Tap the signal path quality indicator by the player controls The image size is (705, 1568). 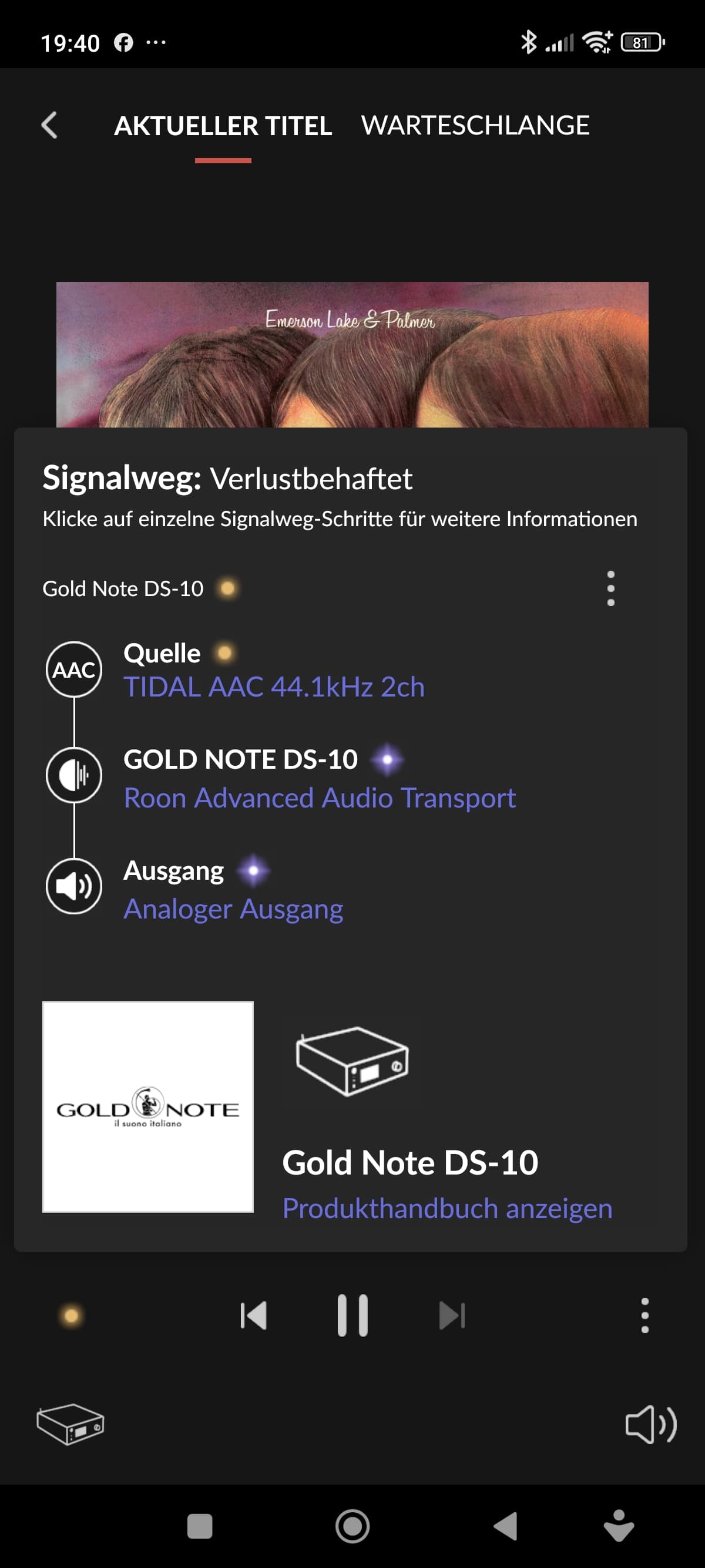(x=71, y=1316)
